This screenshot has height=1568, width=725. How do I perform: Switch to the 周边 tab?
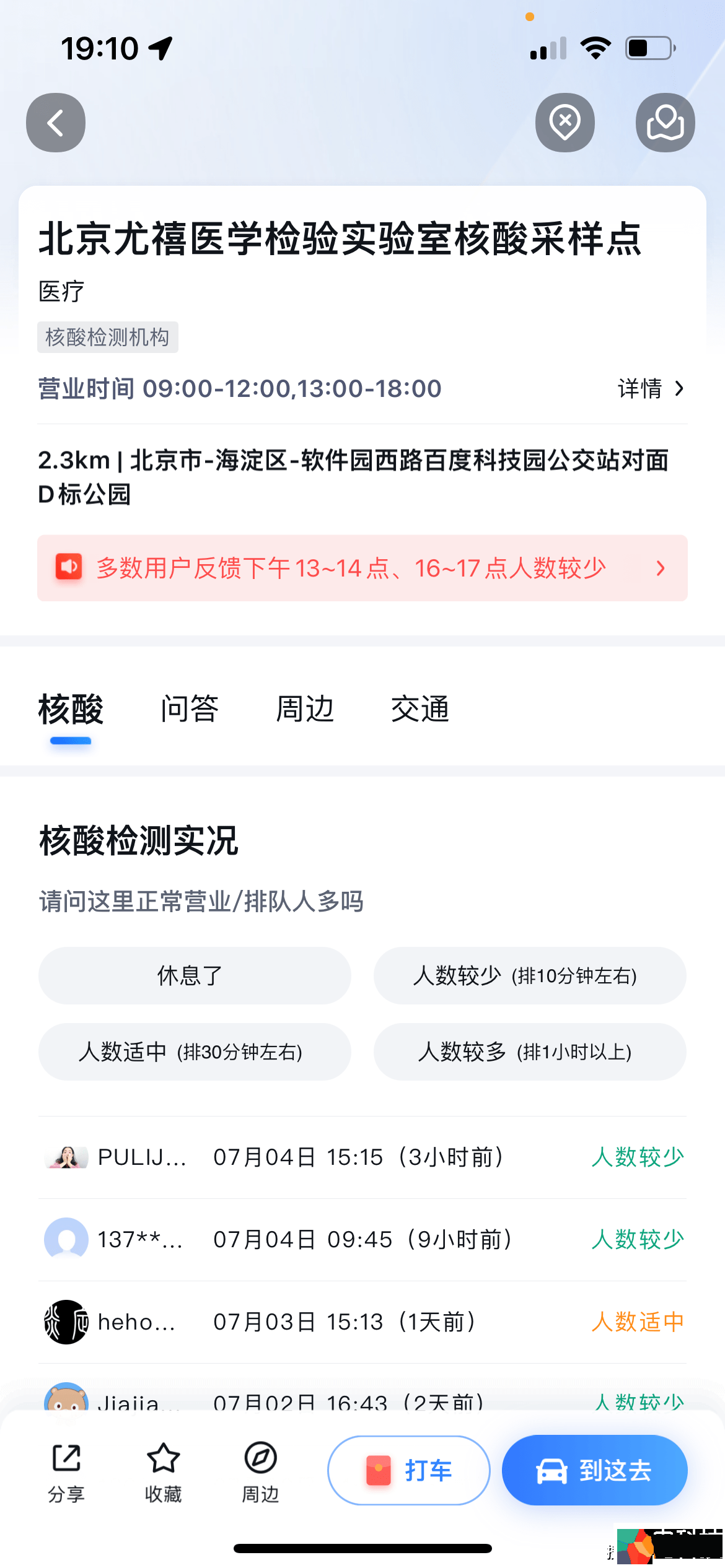[x=305, y=709]
